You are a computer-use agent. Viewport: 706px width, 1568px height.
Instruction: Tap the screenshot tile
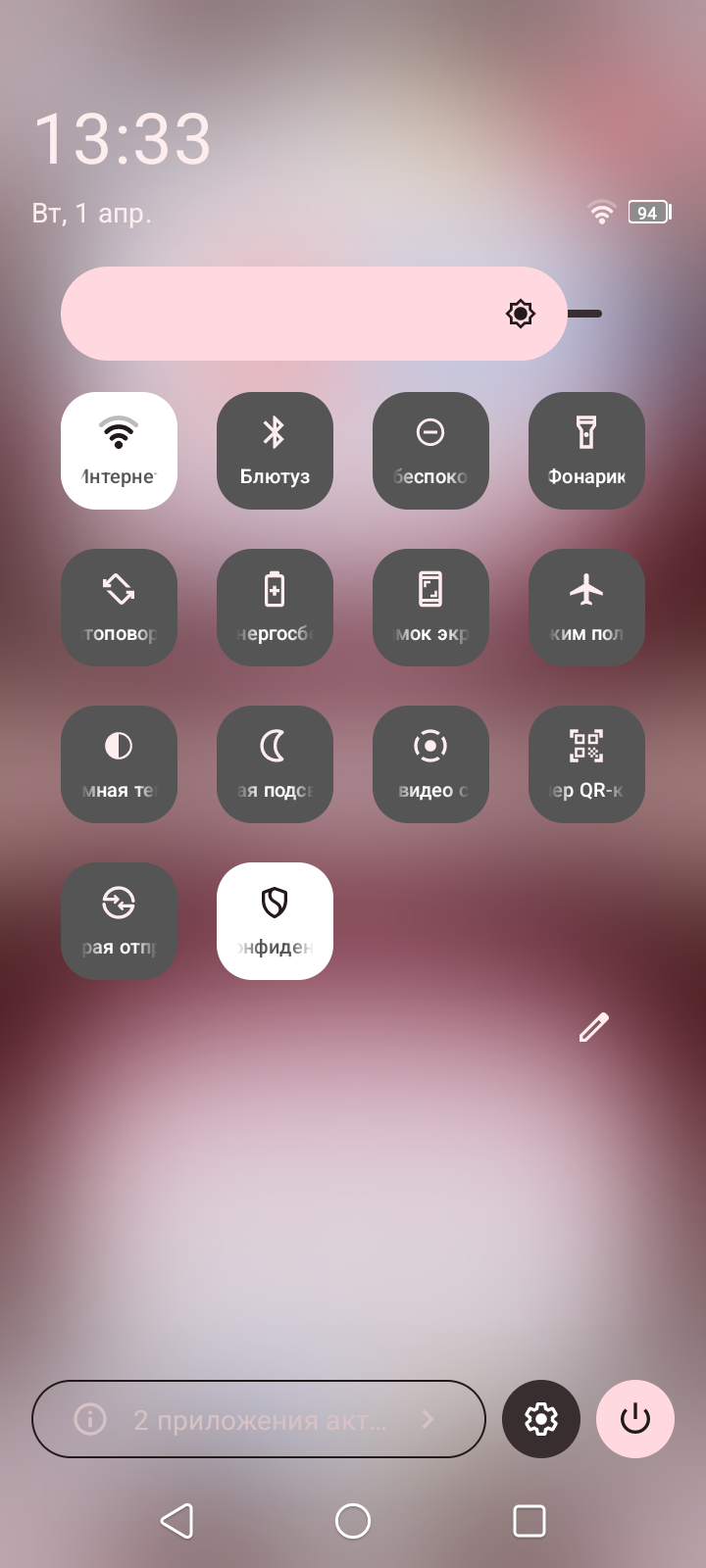pyautogui.click(x=430, y=608)
